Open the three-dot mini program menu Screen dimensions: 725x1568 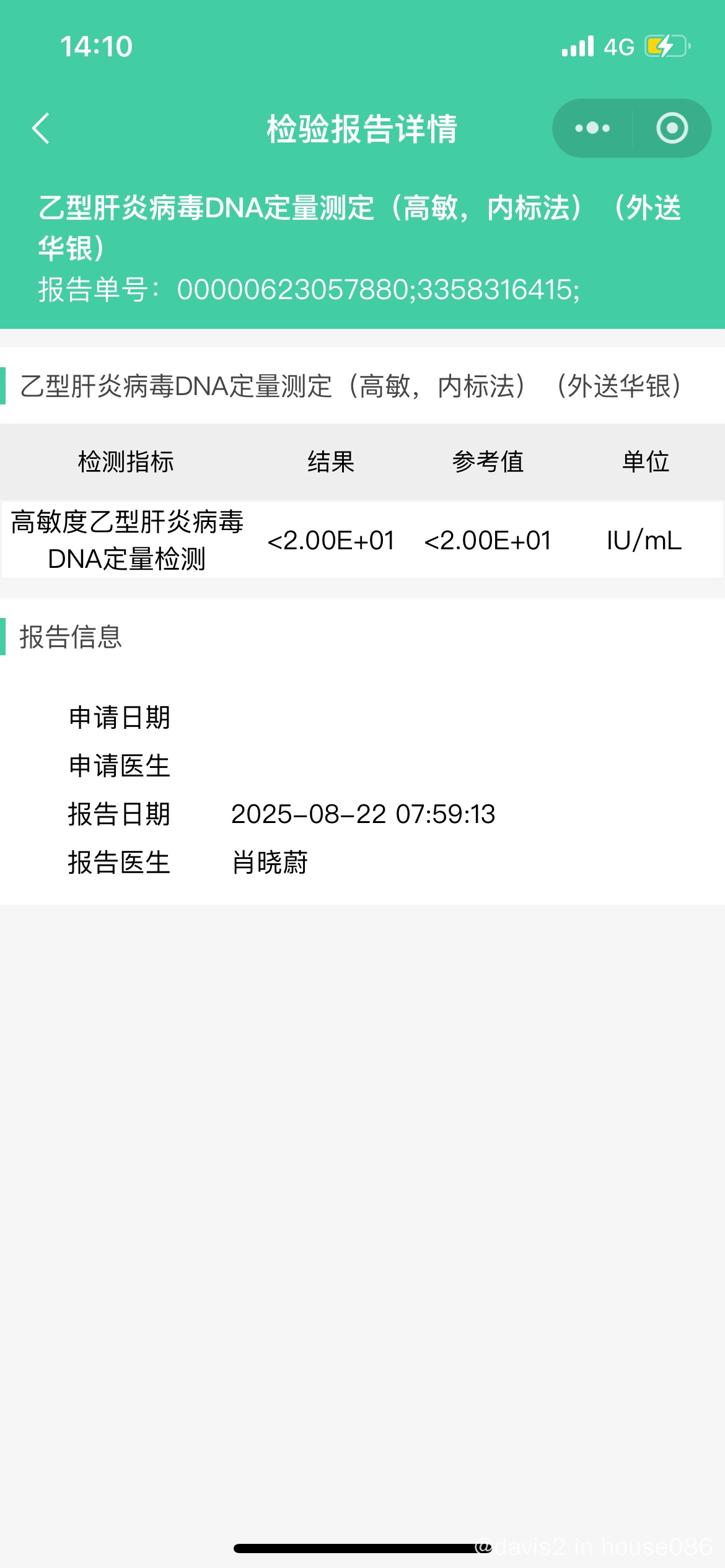click(592, 128)
